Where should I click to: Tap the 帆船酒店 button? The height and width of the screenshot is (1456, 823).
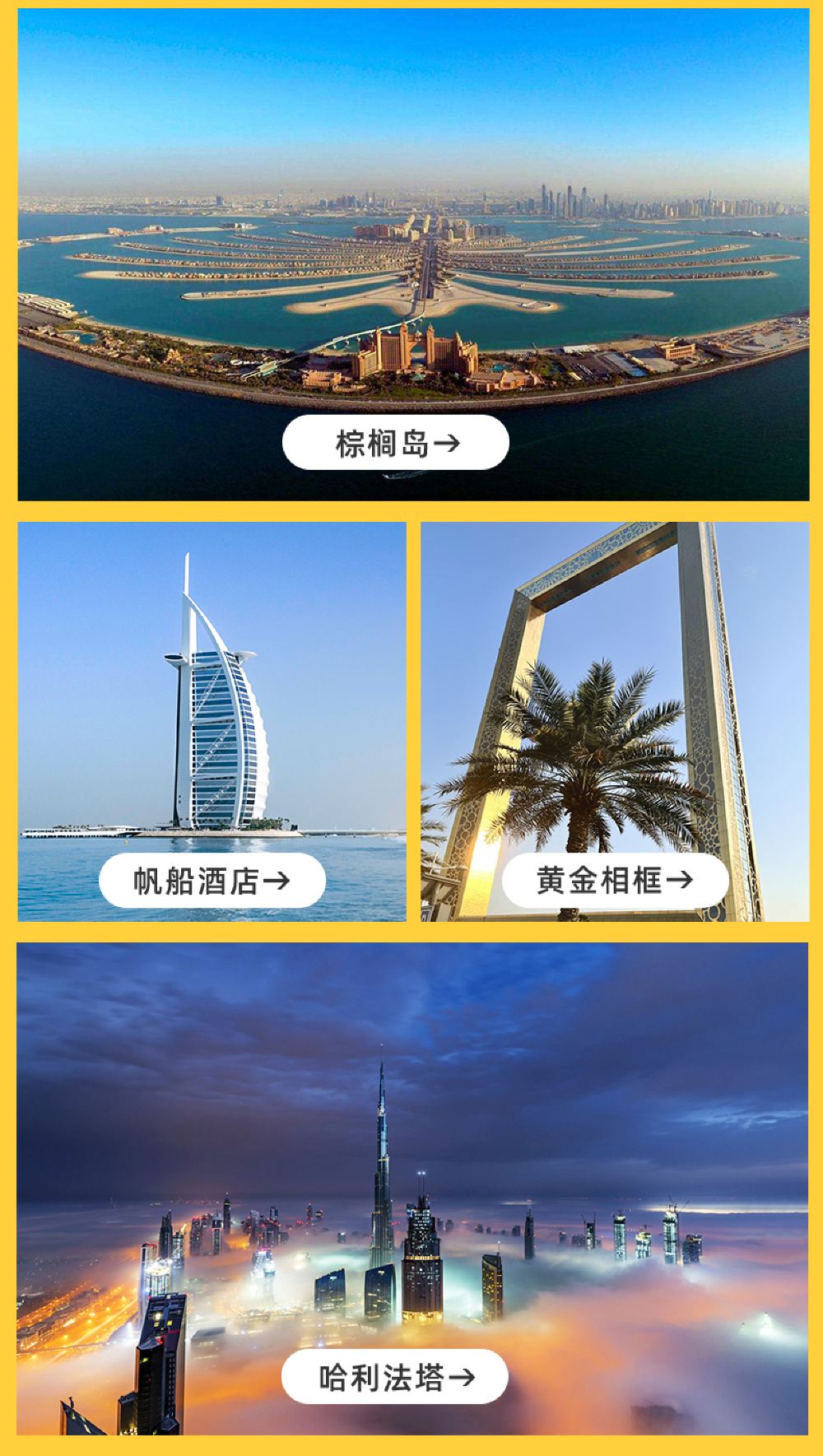click(212, 881)
